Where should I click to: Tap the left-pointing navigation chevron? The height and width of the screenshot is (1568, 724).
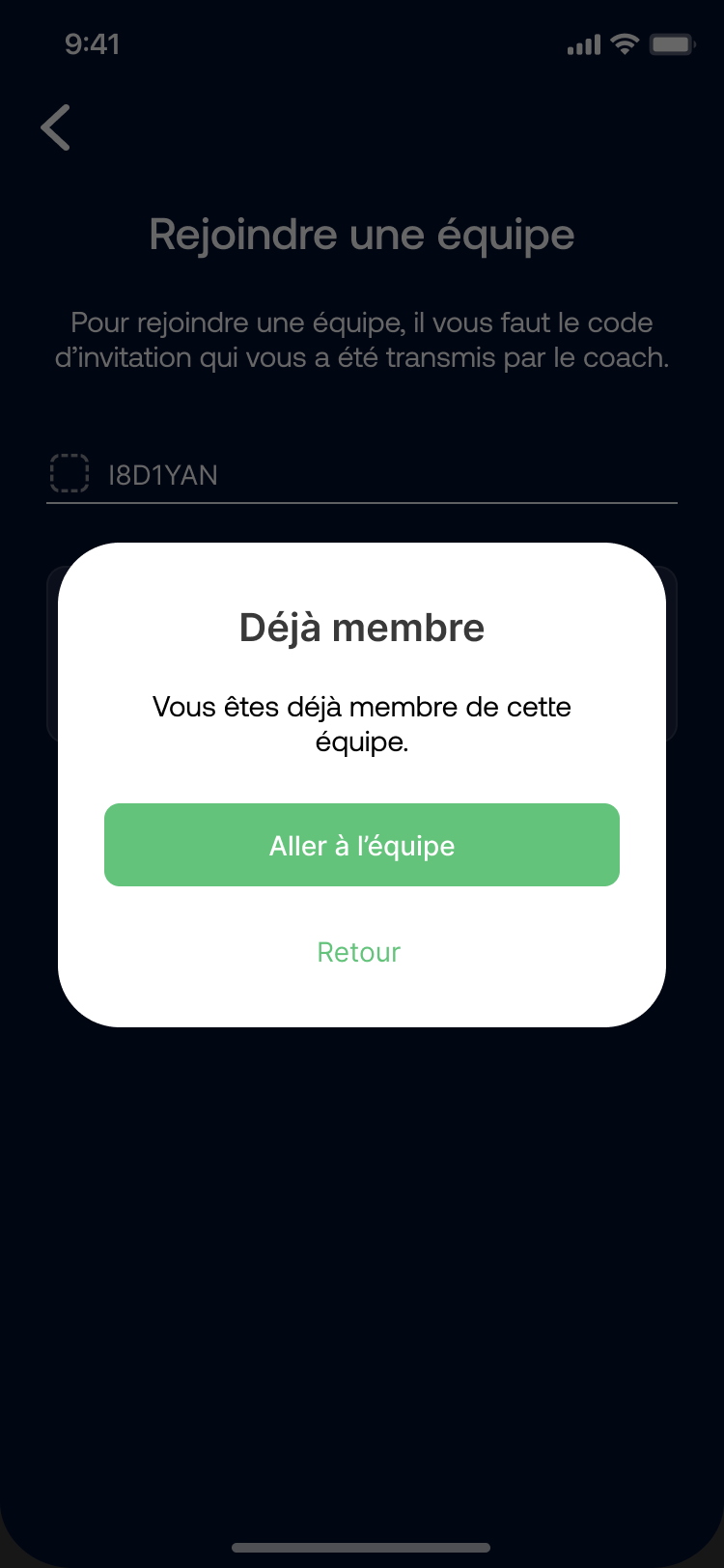point(55,126)
